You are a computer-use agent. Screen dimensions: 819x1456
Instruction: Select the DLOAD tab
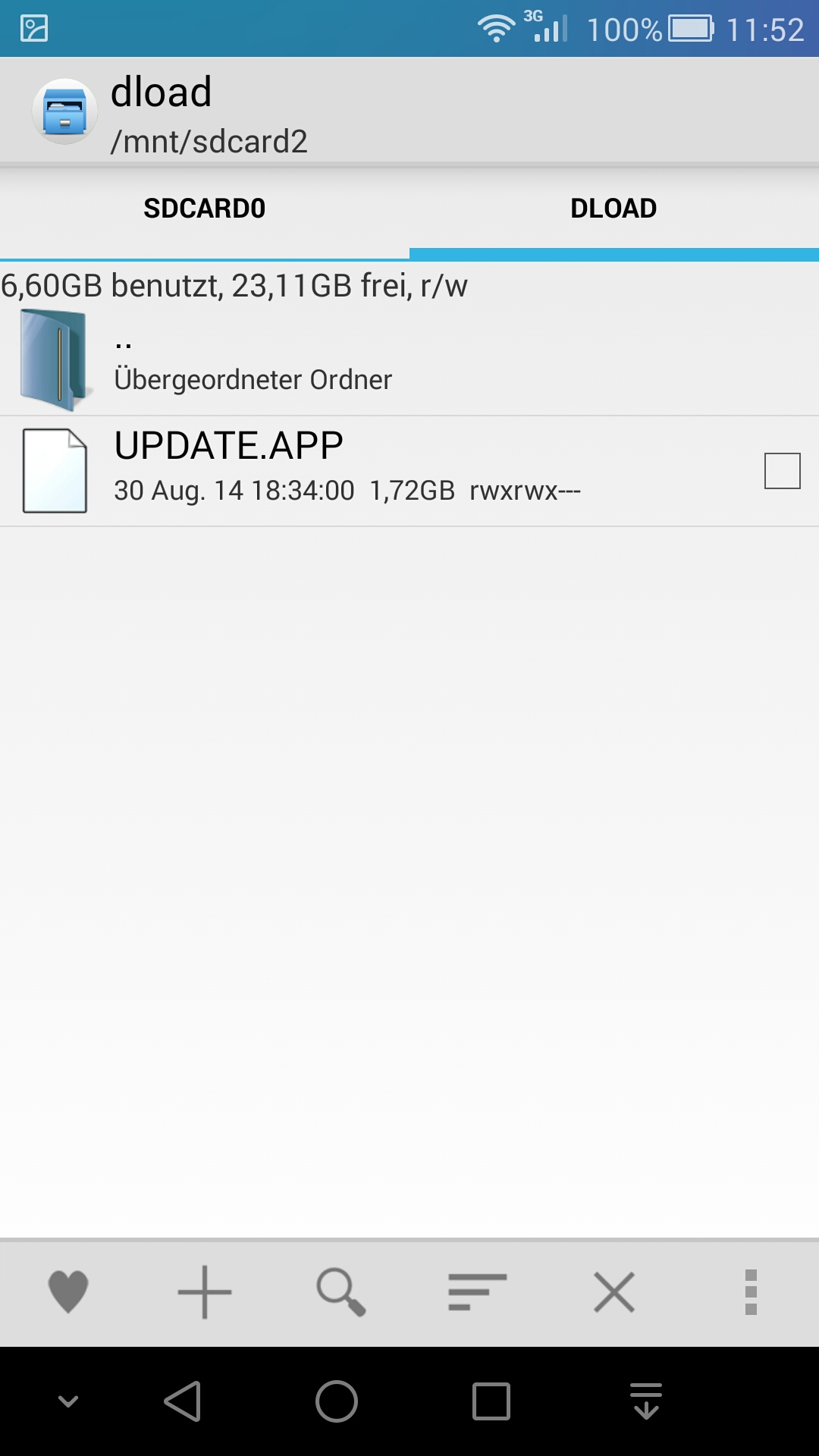pyautogui.click(x=614, y=209)
